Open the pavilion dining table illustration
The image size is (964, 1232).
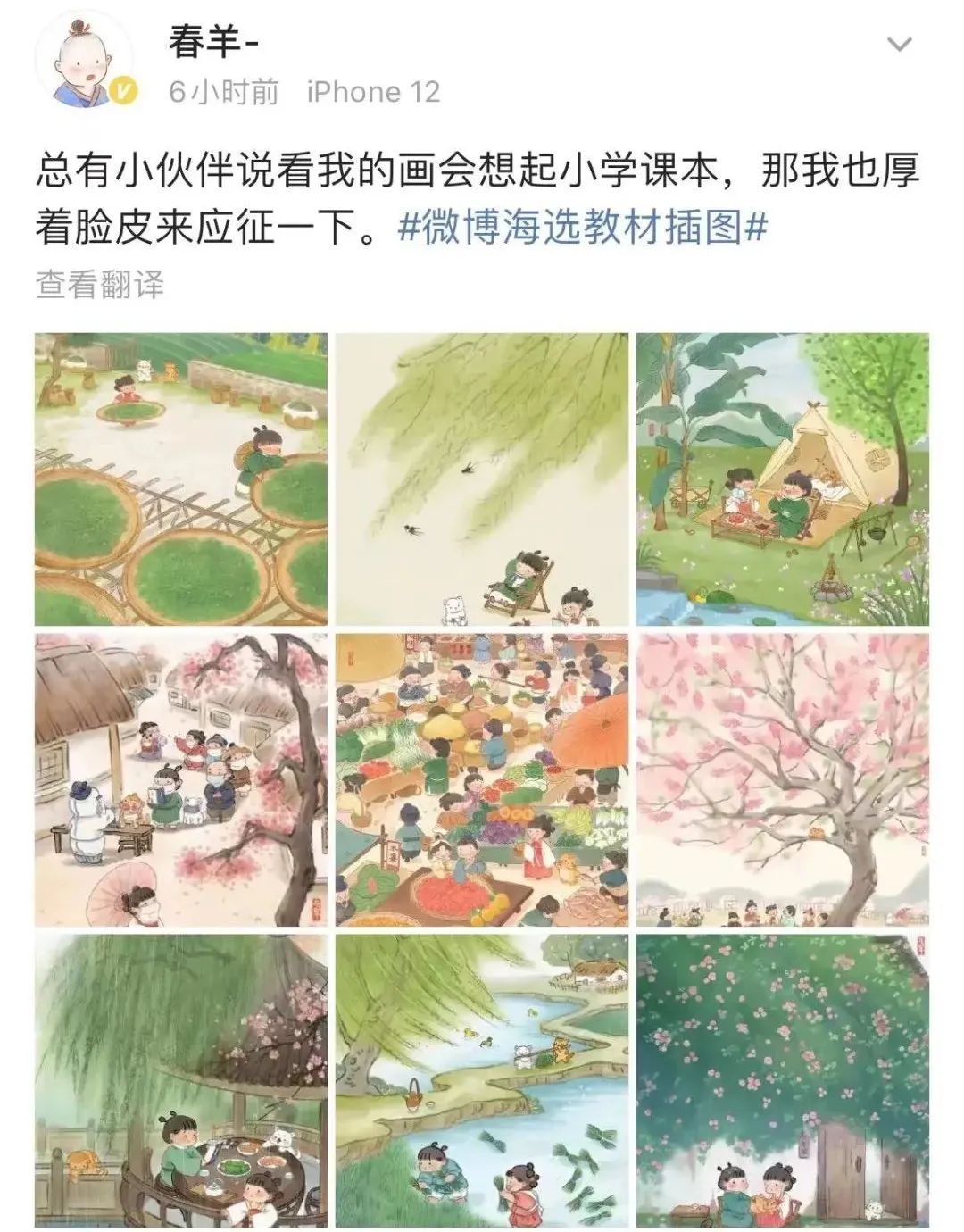tap(181, 1080)
